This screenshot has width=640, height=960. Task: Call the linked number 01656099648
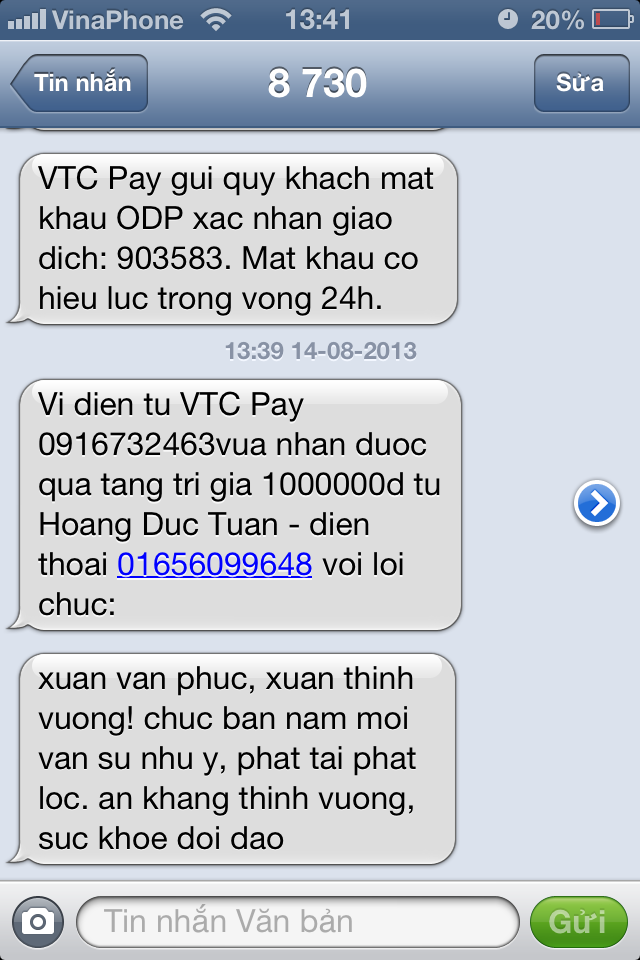(215, 565)
